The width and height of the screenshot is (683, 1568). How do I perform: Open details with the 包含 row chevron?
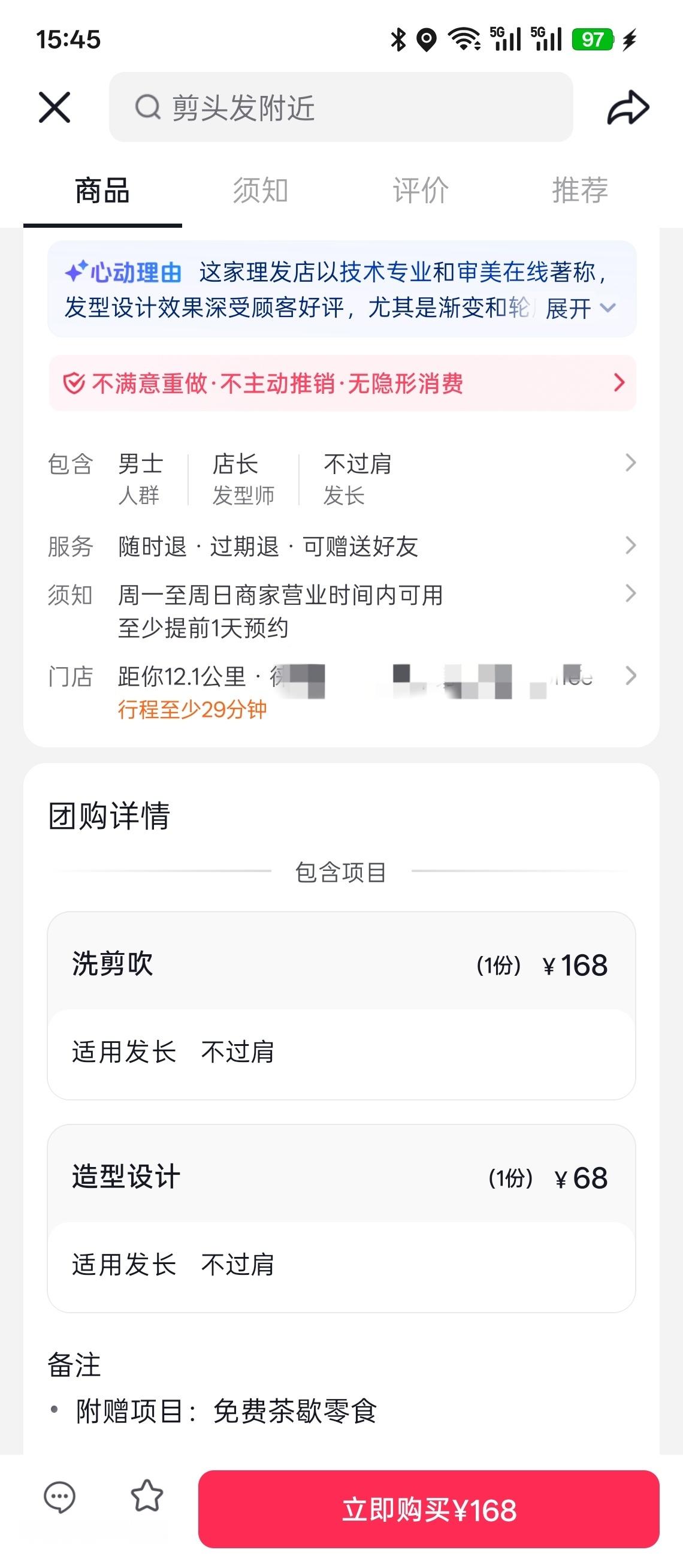point(631,465)
